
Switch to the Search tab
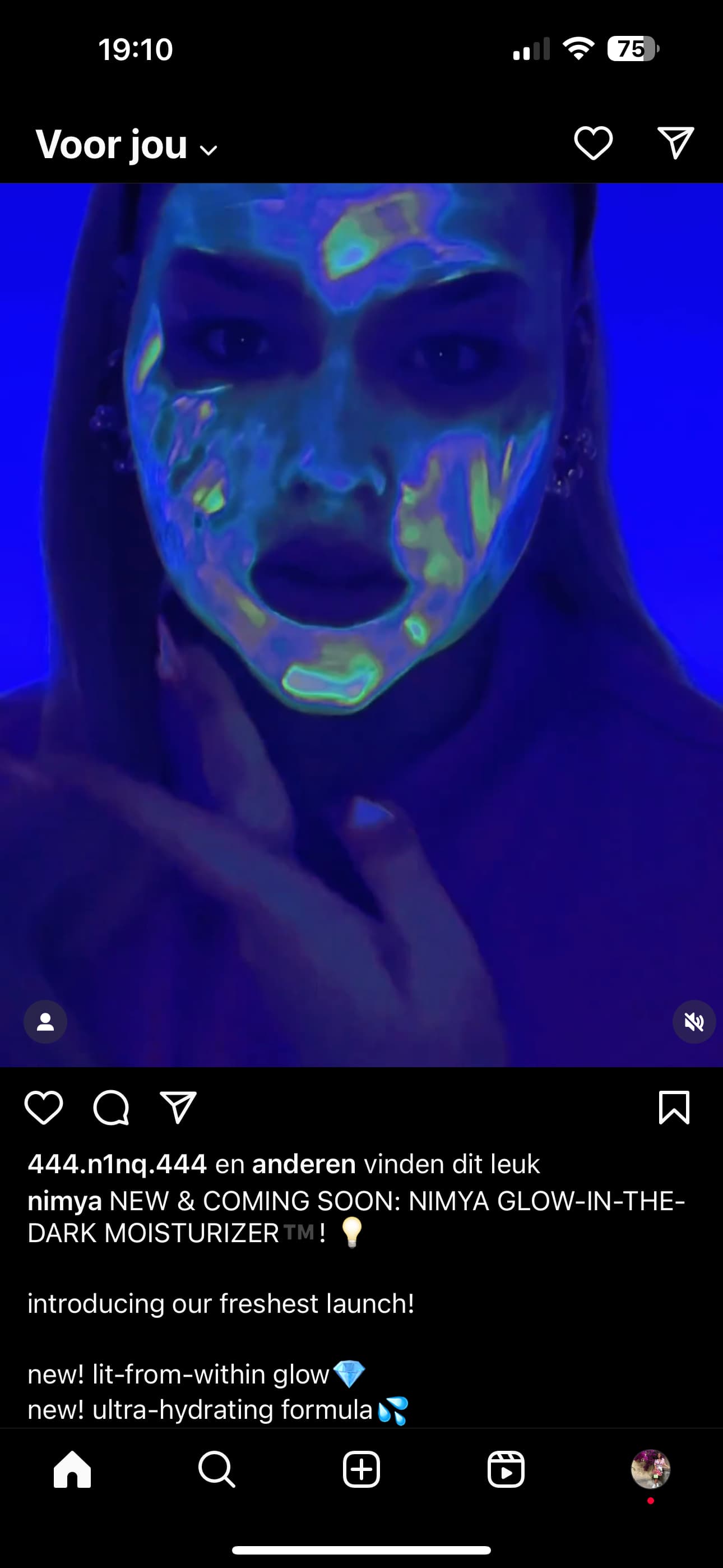click(217, 1469)
